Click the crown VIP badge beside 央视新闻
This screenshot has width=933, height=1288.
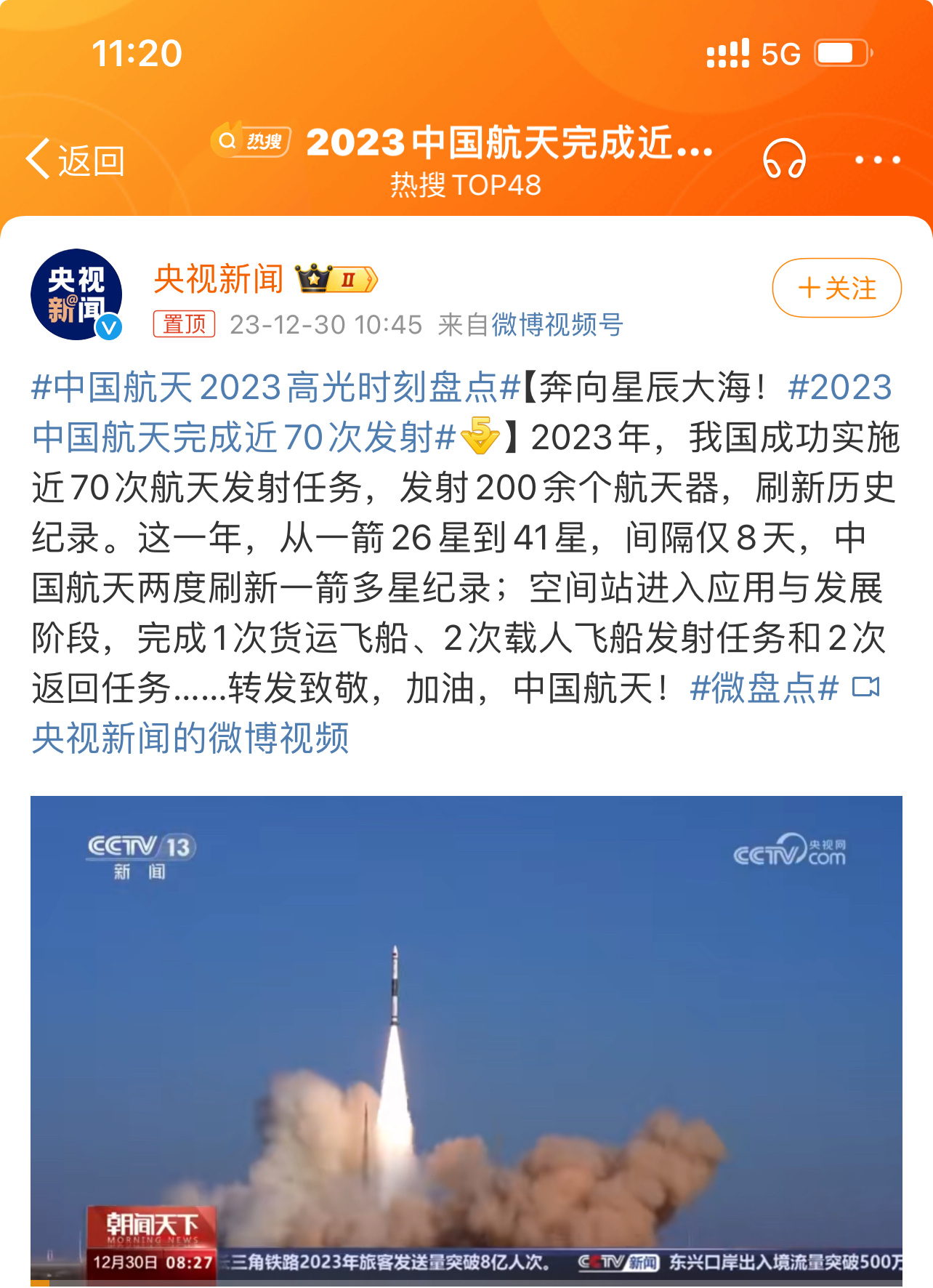point(314,278)
